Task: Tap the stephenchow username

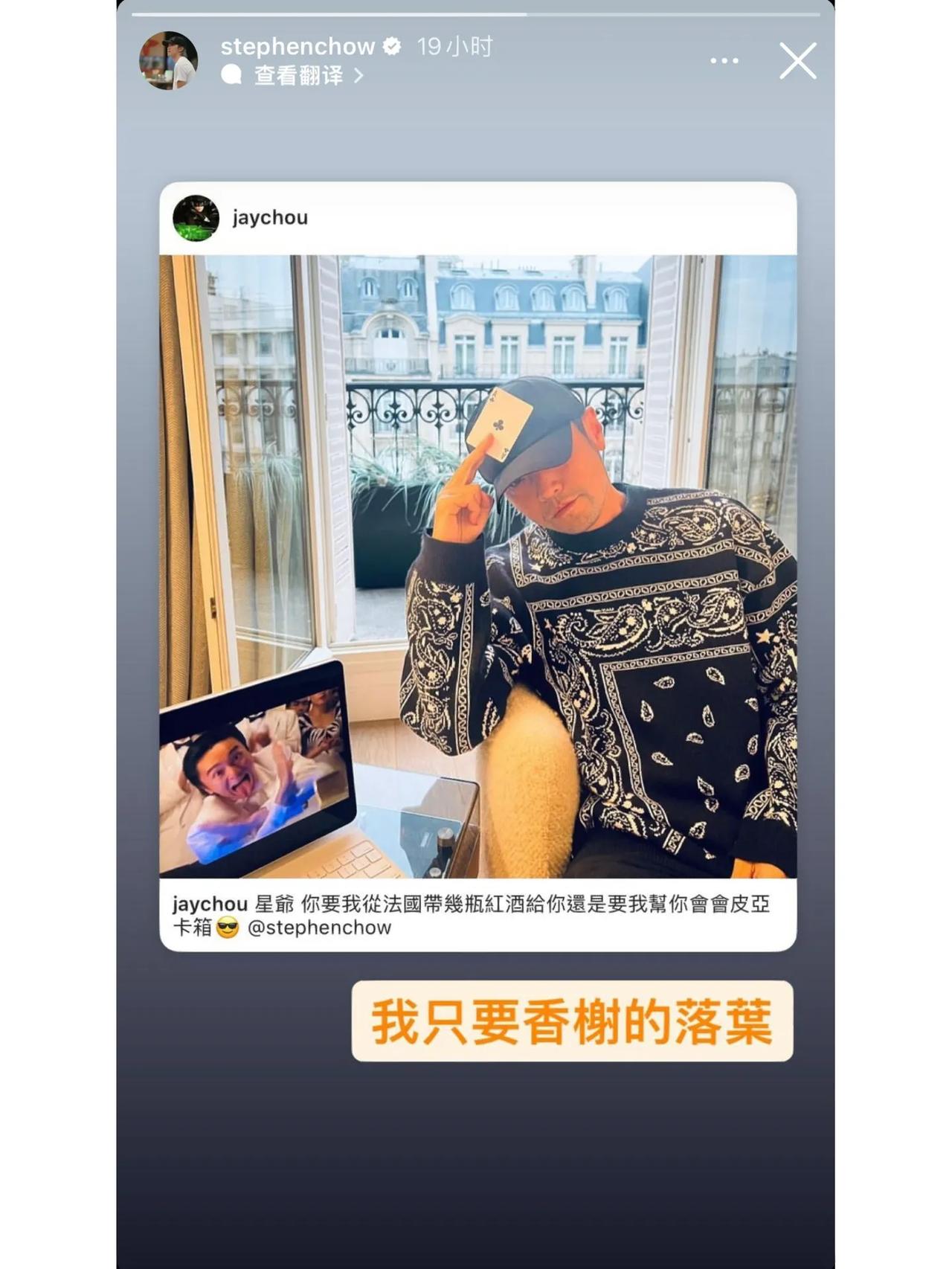Action: tap(297, 47)
